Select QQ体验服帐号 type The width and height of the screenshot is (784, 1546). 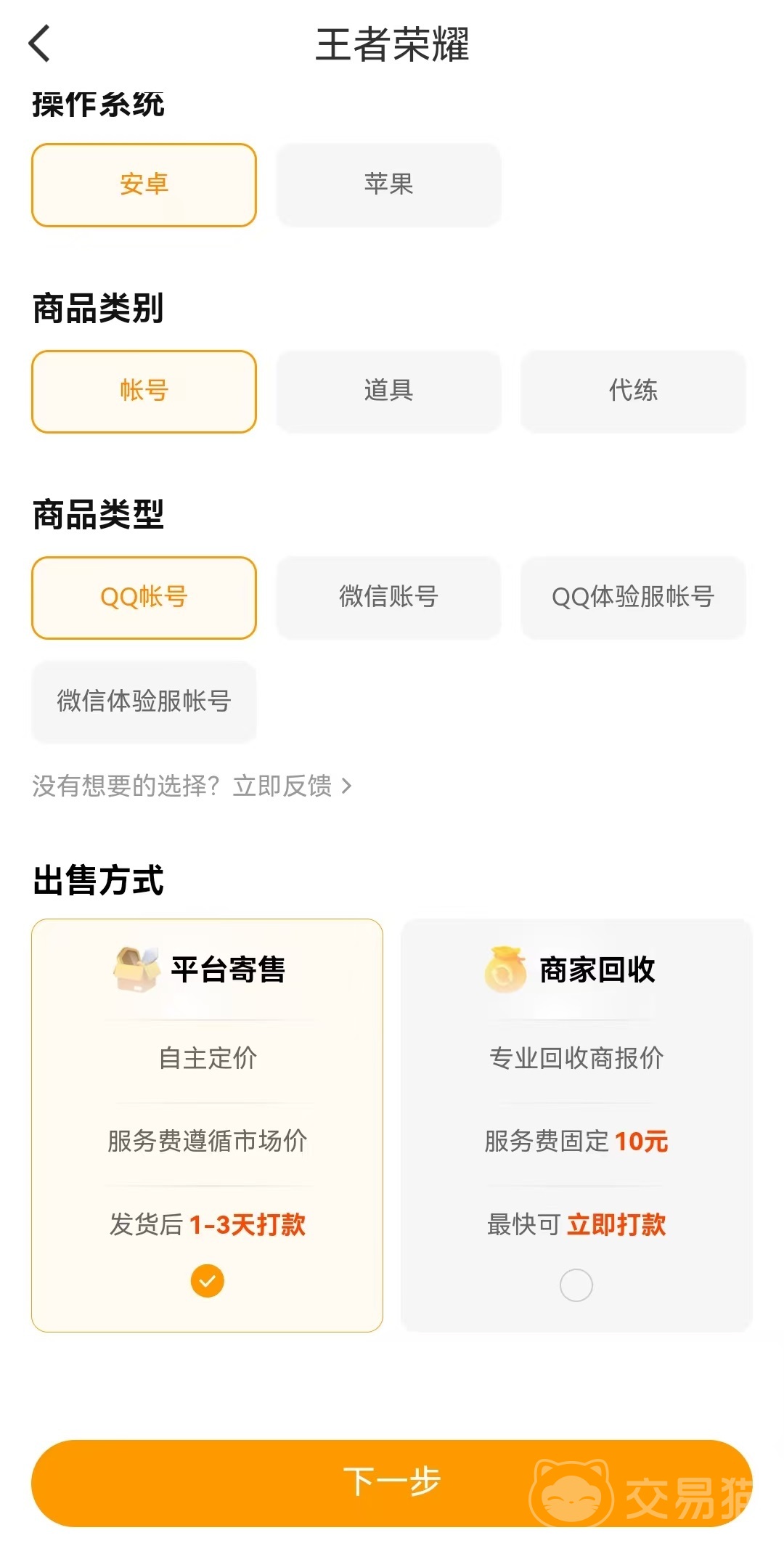(x=633, y=598)
